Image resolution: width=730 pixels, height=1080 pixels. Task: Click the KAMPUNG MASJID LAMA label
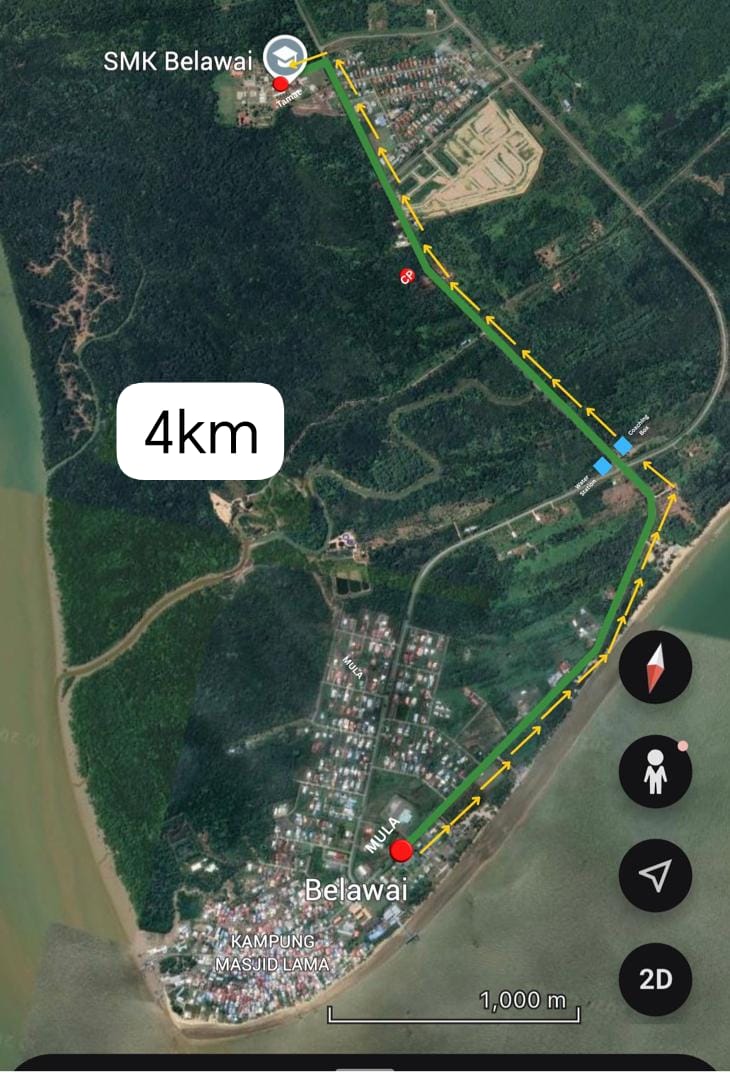pyautogui.click(x=274, y=952)
